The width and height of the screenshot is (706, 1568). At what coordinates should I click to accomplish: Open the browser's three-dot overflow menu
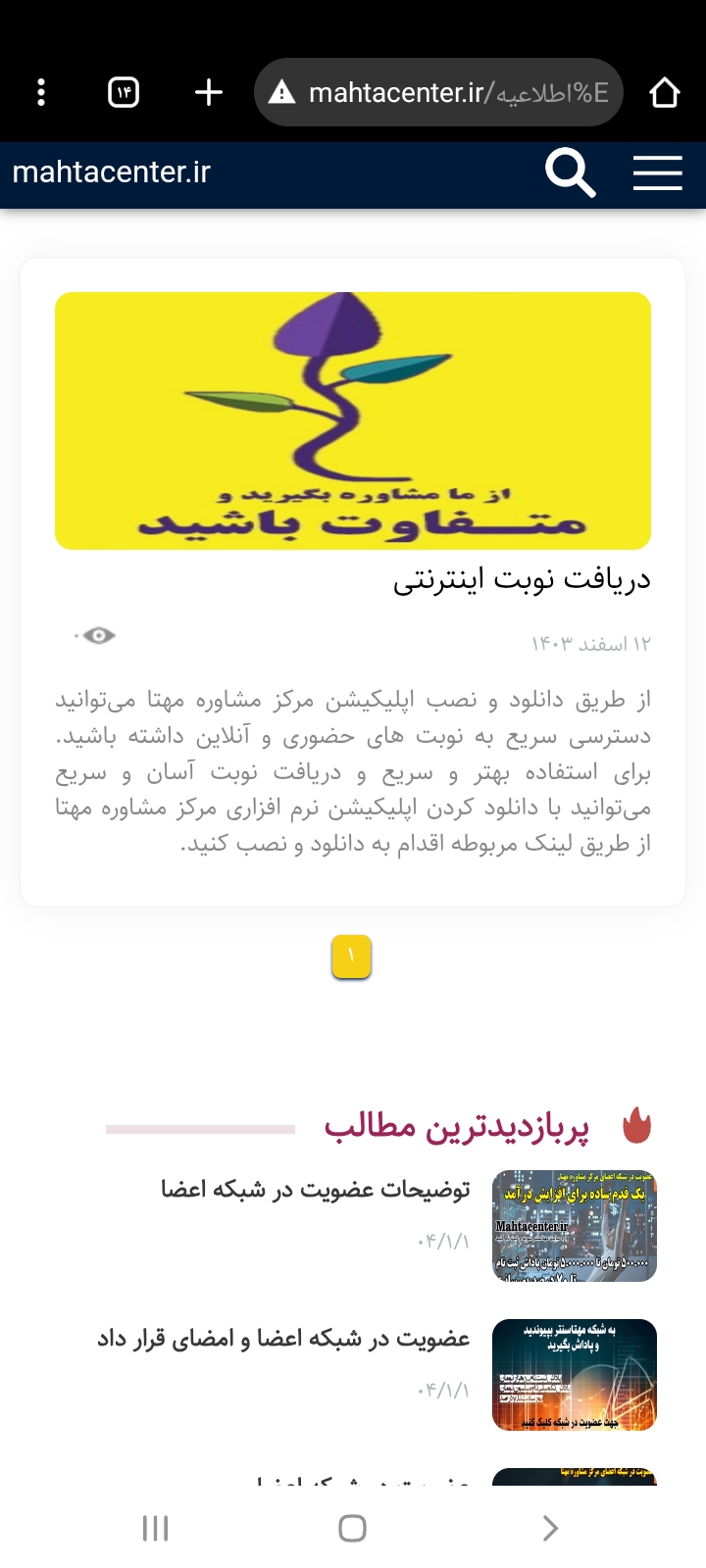coord(40,92)
